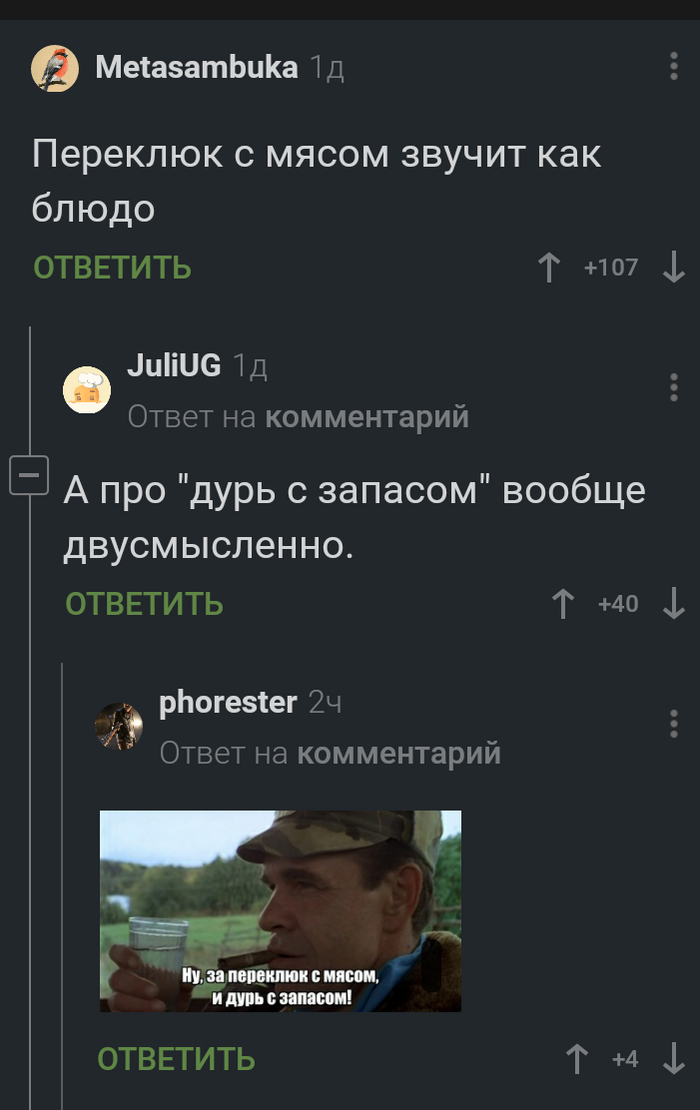700x1110 pixels.
Task: Open parent comment link under JuliUG
Action: click(366, 416)
